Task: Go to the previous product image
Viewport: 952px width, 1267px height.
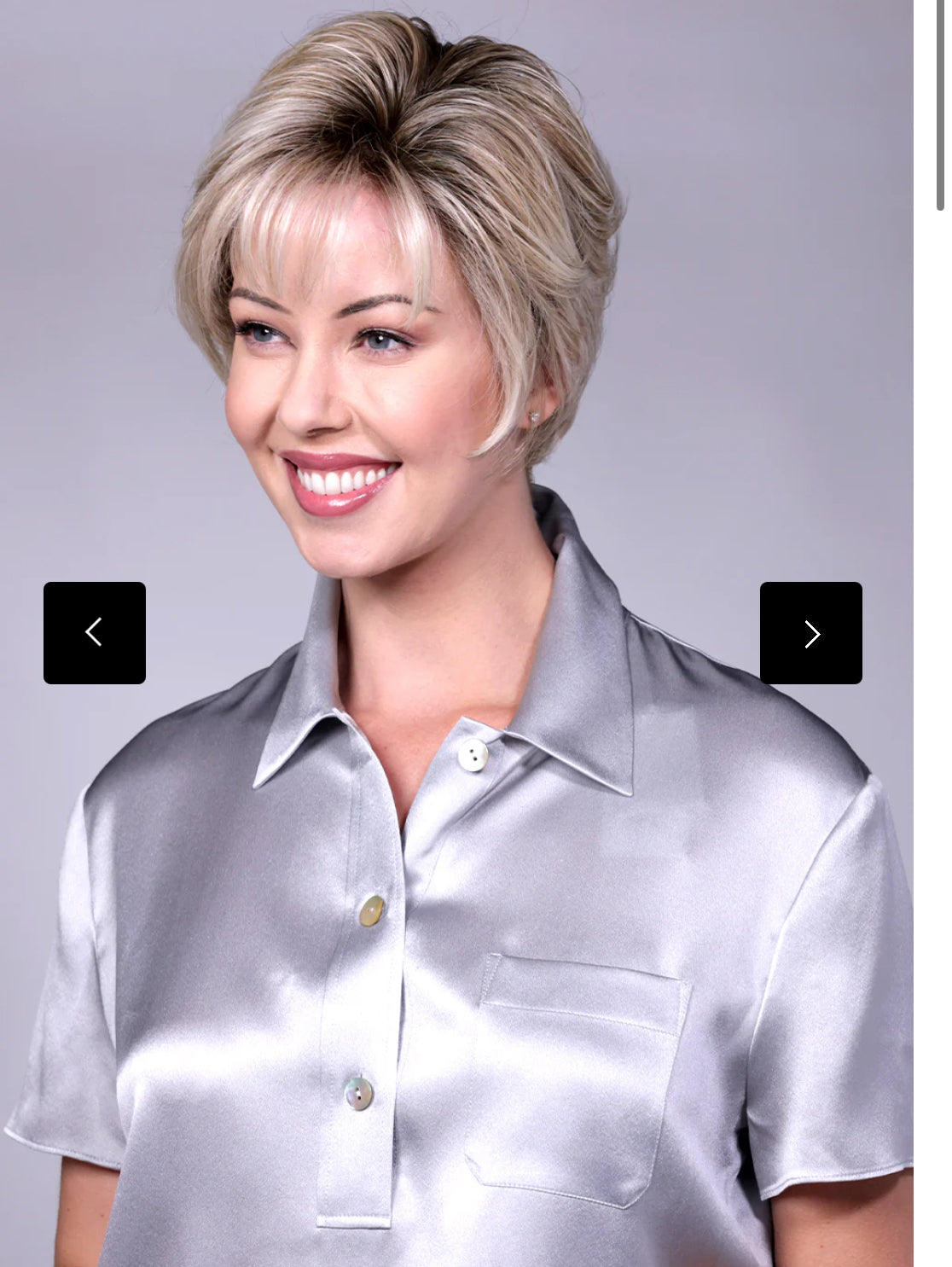Action: pyautogui.click(x=95, y=633)
